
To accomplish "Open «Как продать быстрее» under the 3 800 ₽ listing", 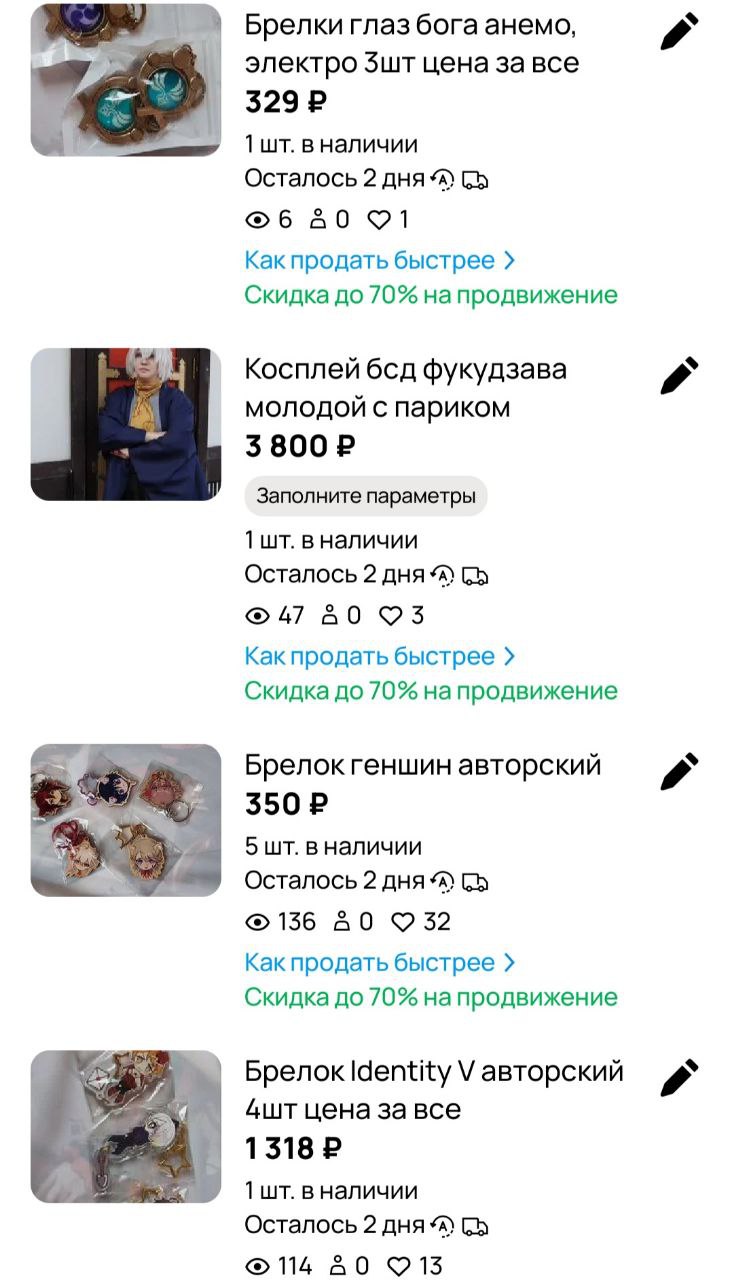I will [380, 657].
